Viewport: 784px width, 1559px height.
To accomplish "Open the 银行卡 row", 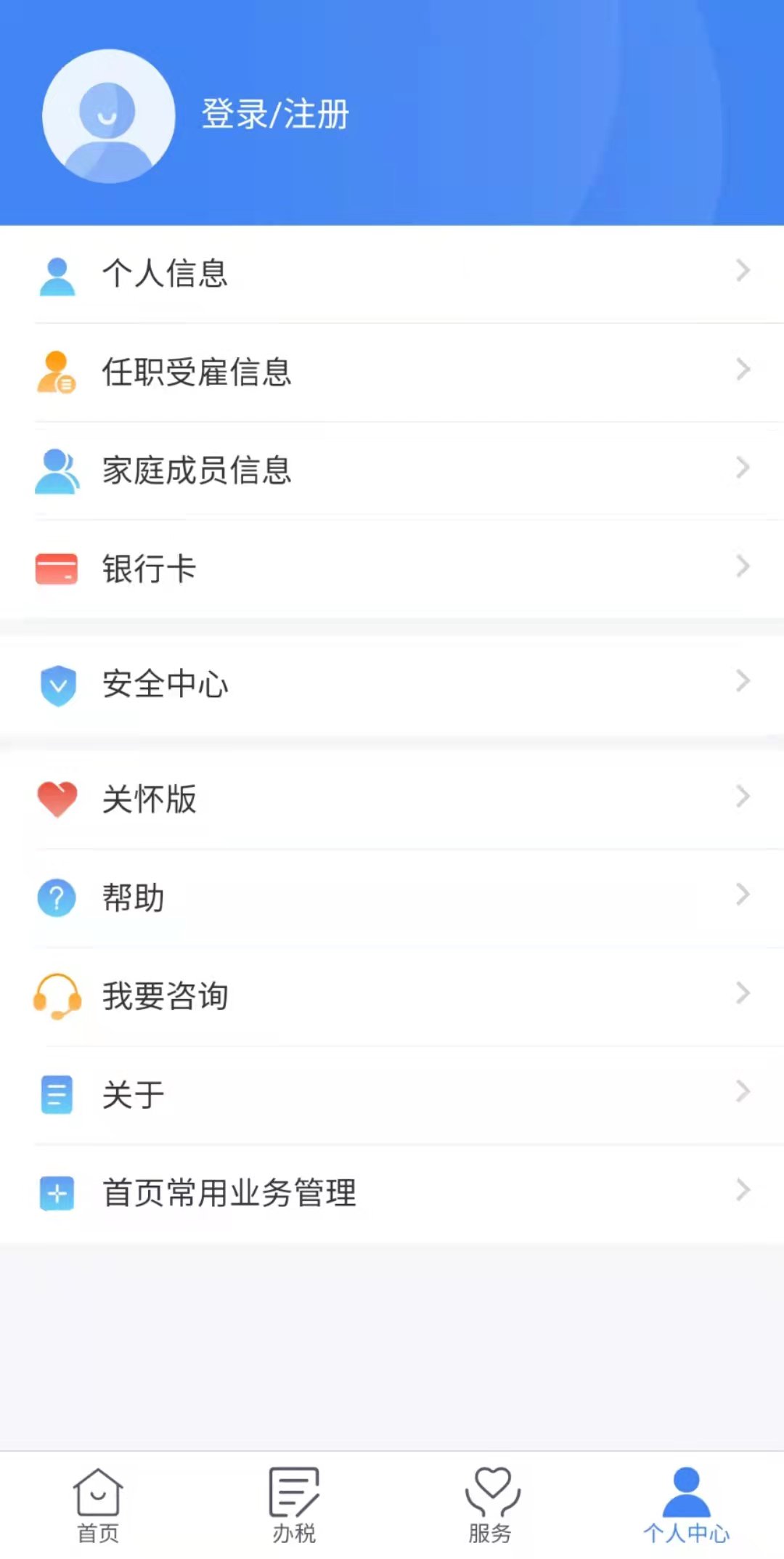I will (392, 568).
